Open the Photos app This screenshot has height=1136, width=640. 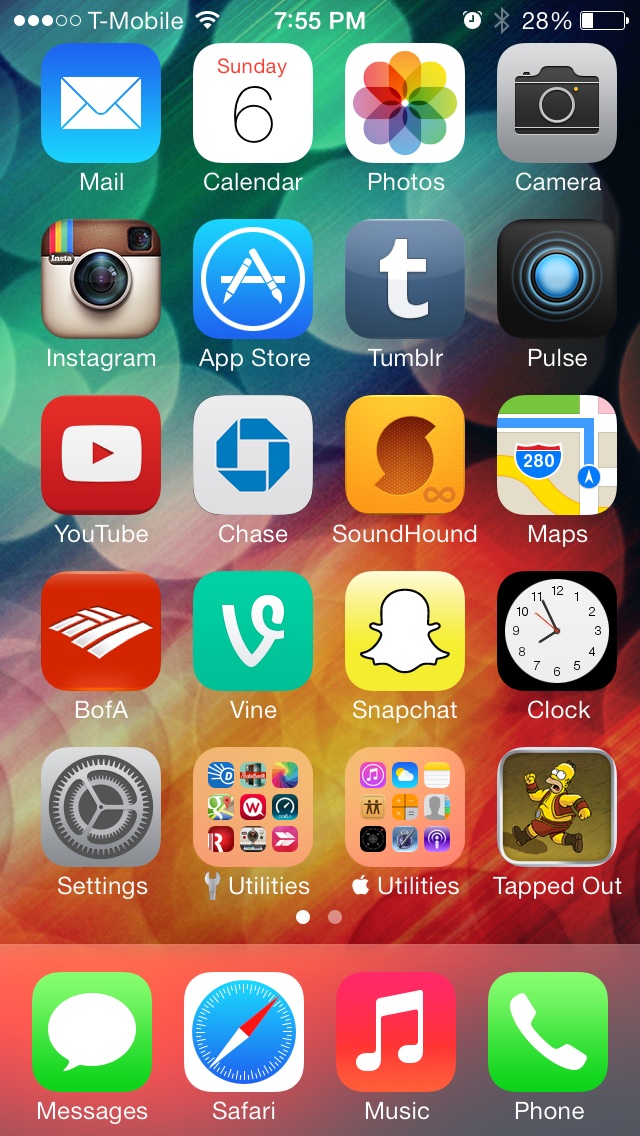[x=405, y=103]
